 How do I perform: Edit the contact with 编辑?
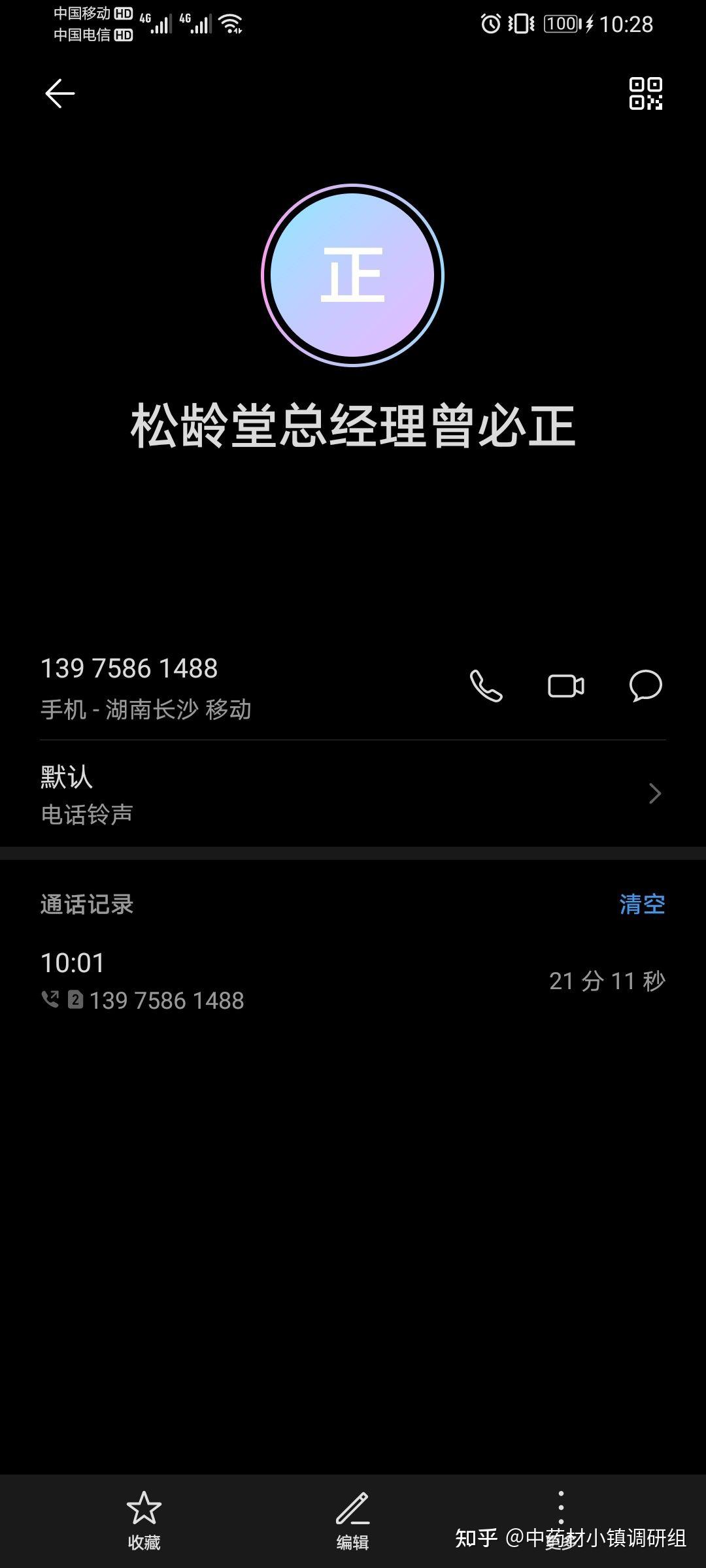click(352, 1520)
